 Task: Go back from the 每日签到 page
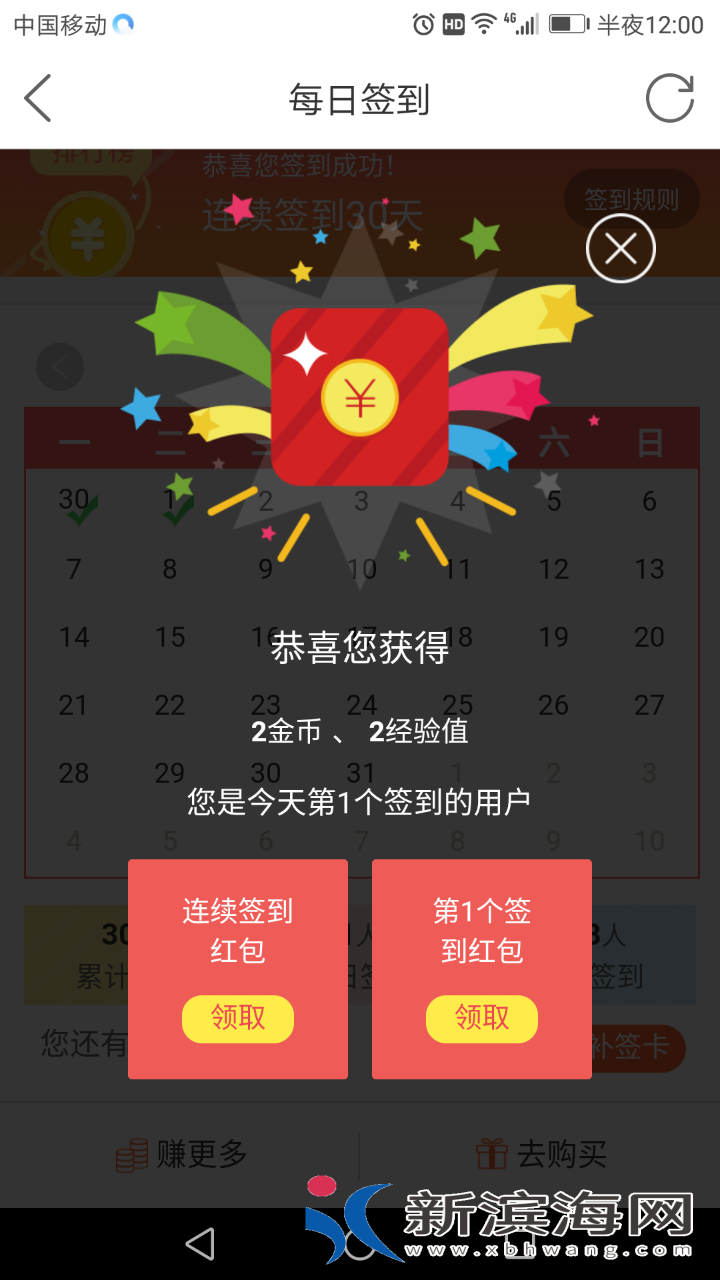(38, 99)
